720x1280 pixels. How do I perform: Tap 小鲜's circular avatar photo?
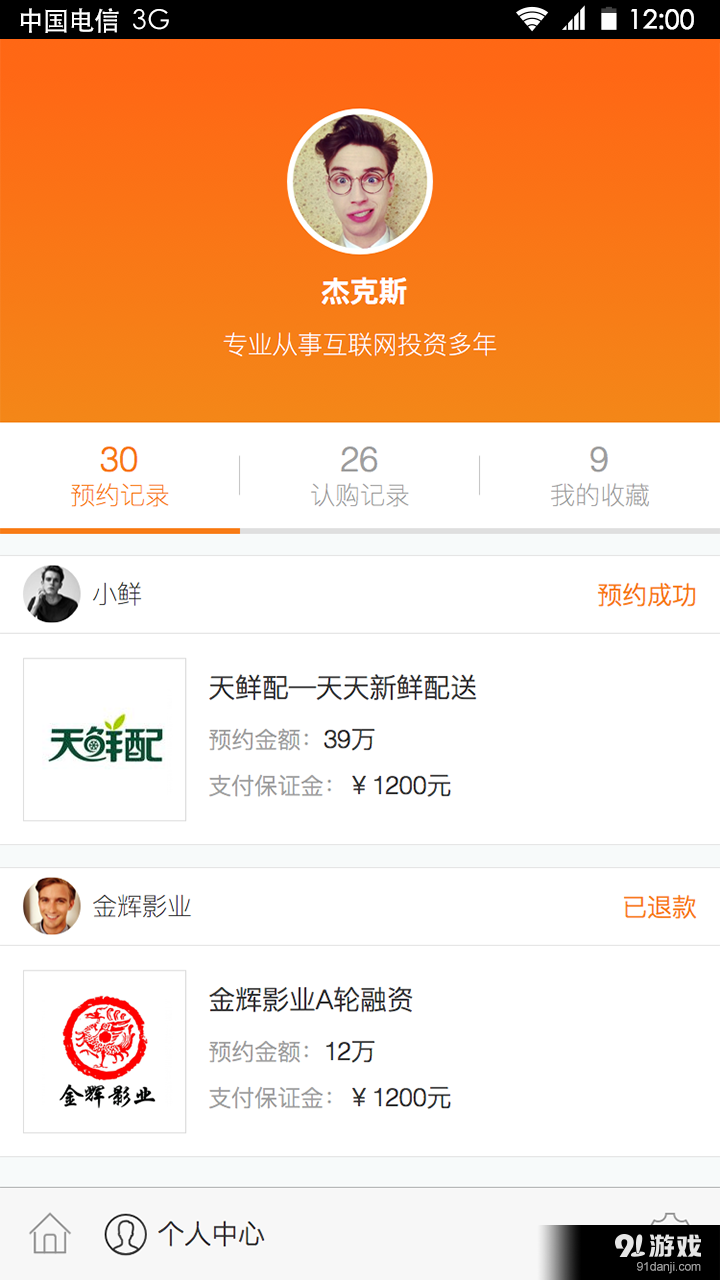pos(51,593)
